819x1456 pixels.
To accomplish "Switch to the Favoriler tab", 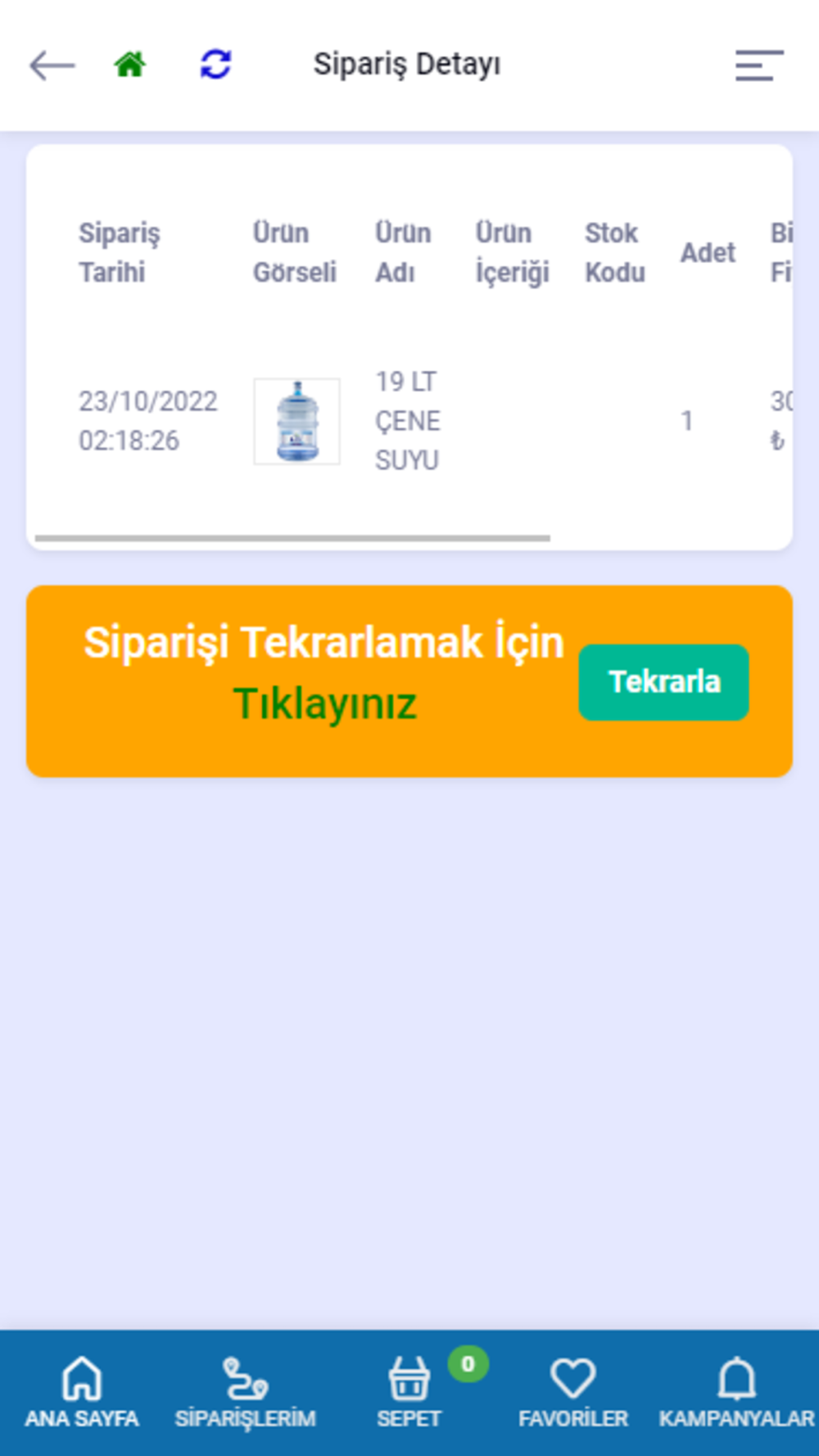I will pos(572,1392).
